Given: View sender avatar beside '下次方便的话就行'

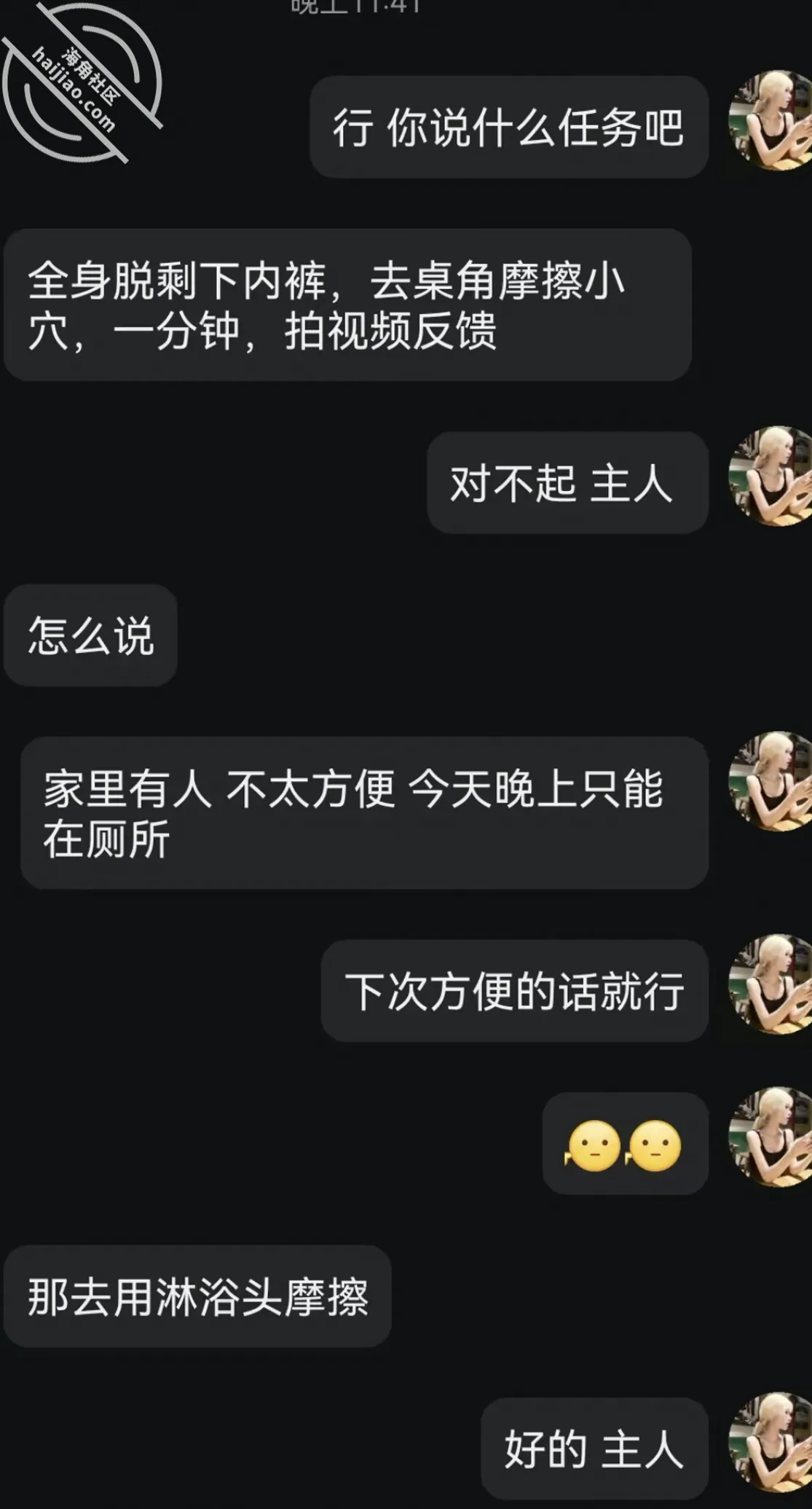Looking at the screenshot, I should pyautogui.click(x=771, y=984).
